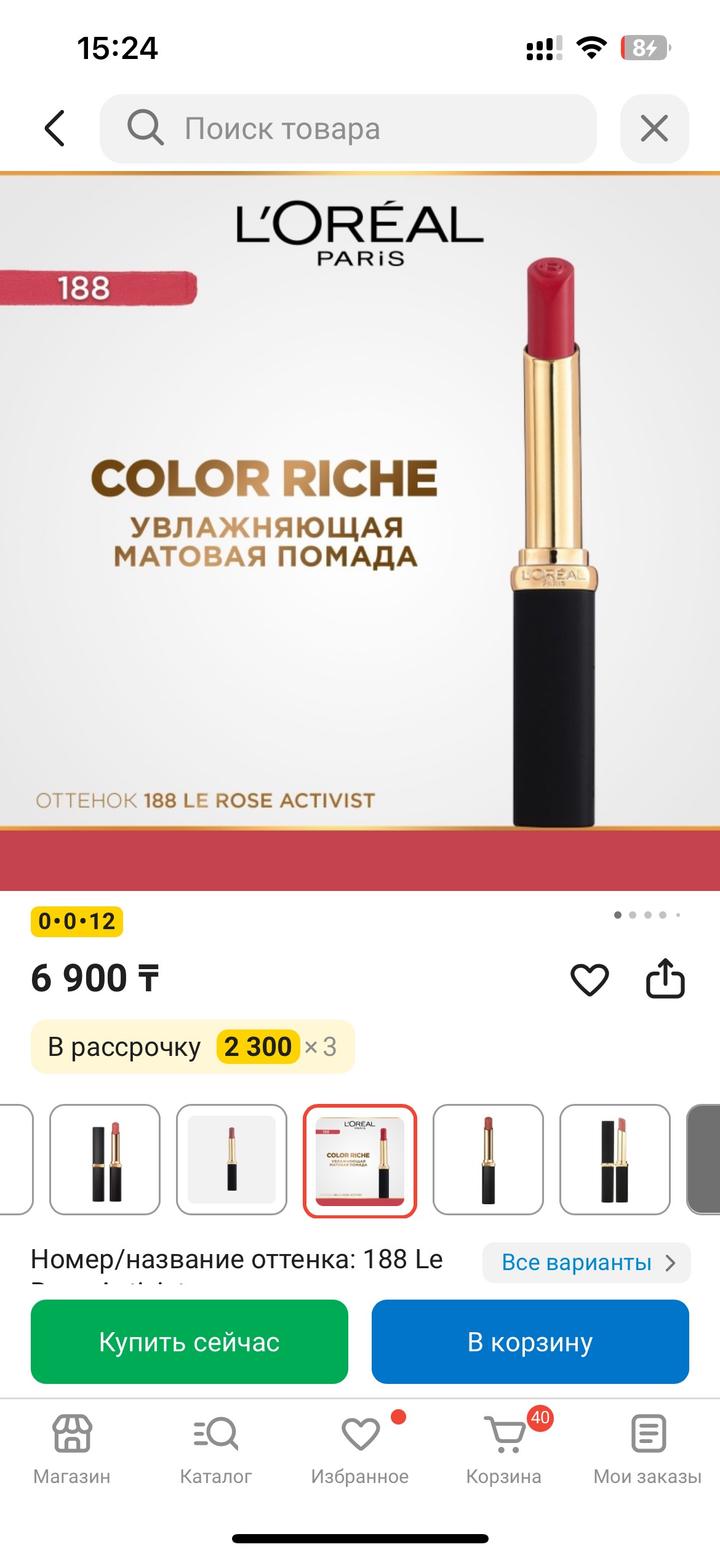Add lipstick to favorites with heart icon

589,979
